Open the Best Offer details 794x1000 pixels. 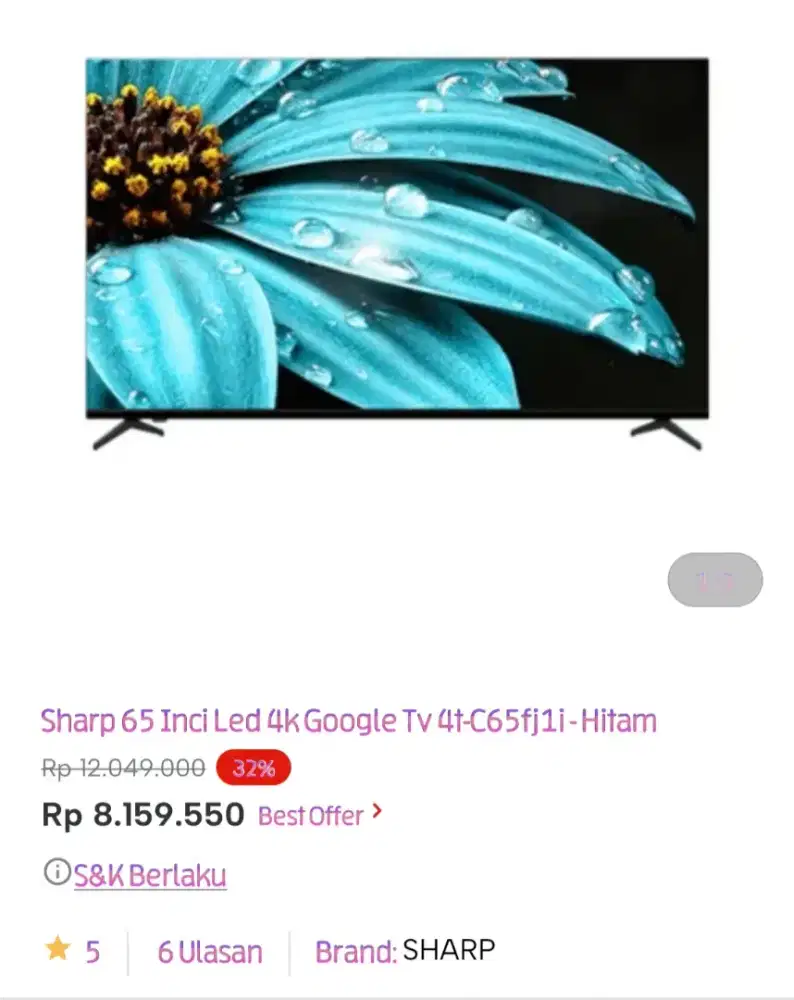pyautogui.click(x=320, y=815)
